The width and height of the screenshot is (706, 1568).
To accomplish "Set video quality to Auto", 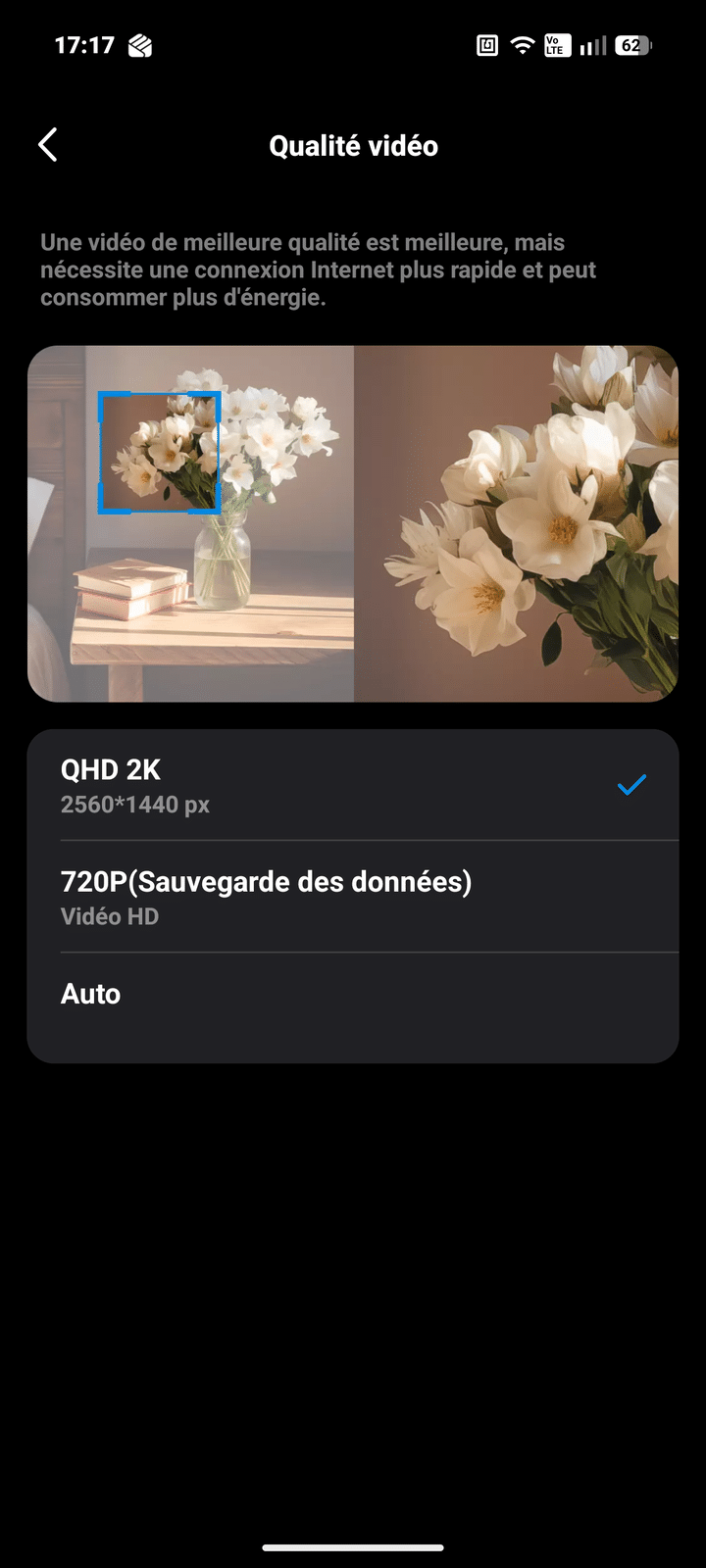I will click(x=353, y=995).
